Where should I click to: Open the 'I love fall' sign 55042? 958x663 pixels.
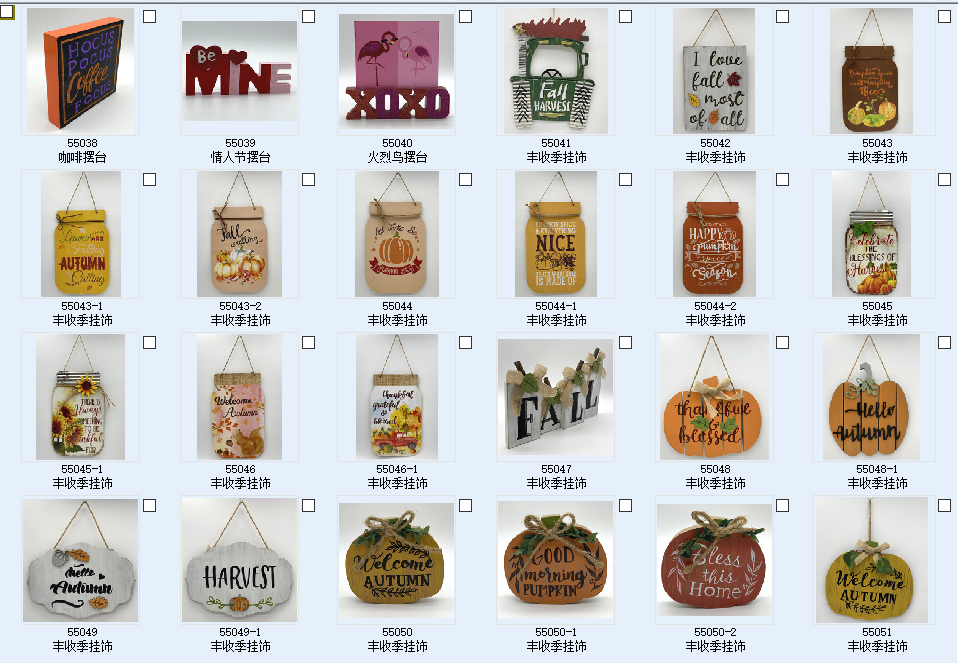(714, 70)
